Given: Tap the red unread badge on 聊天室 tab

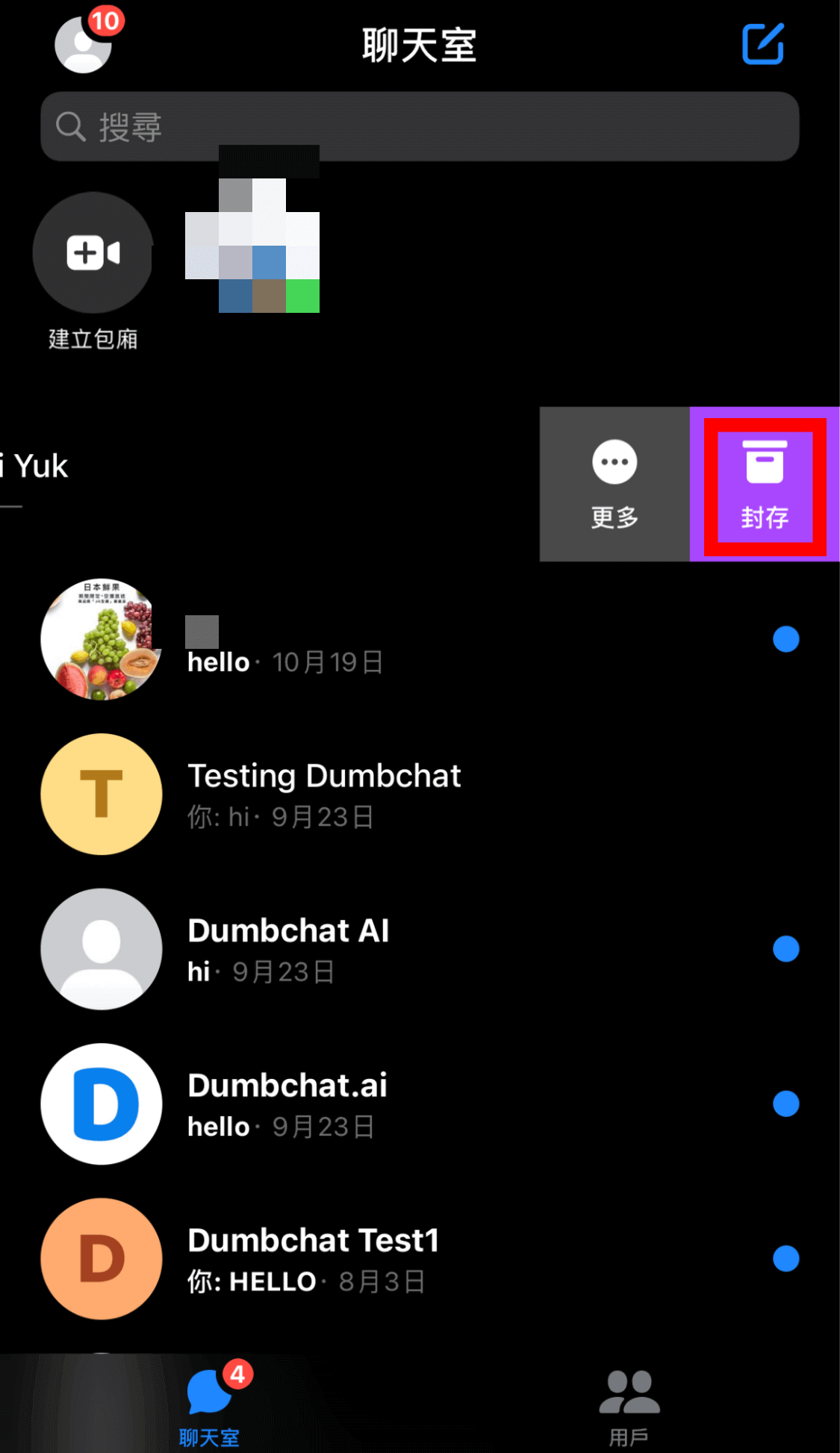Looking at the screenshot, I should click(237, 1374).
